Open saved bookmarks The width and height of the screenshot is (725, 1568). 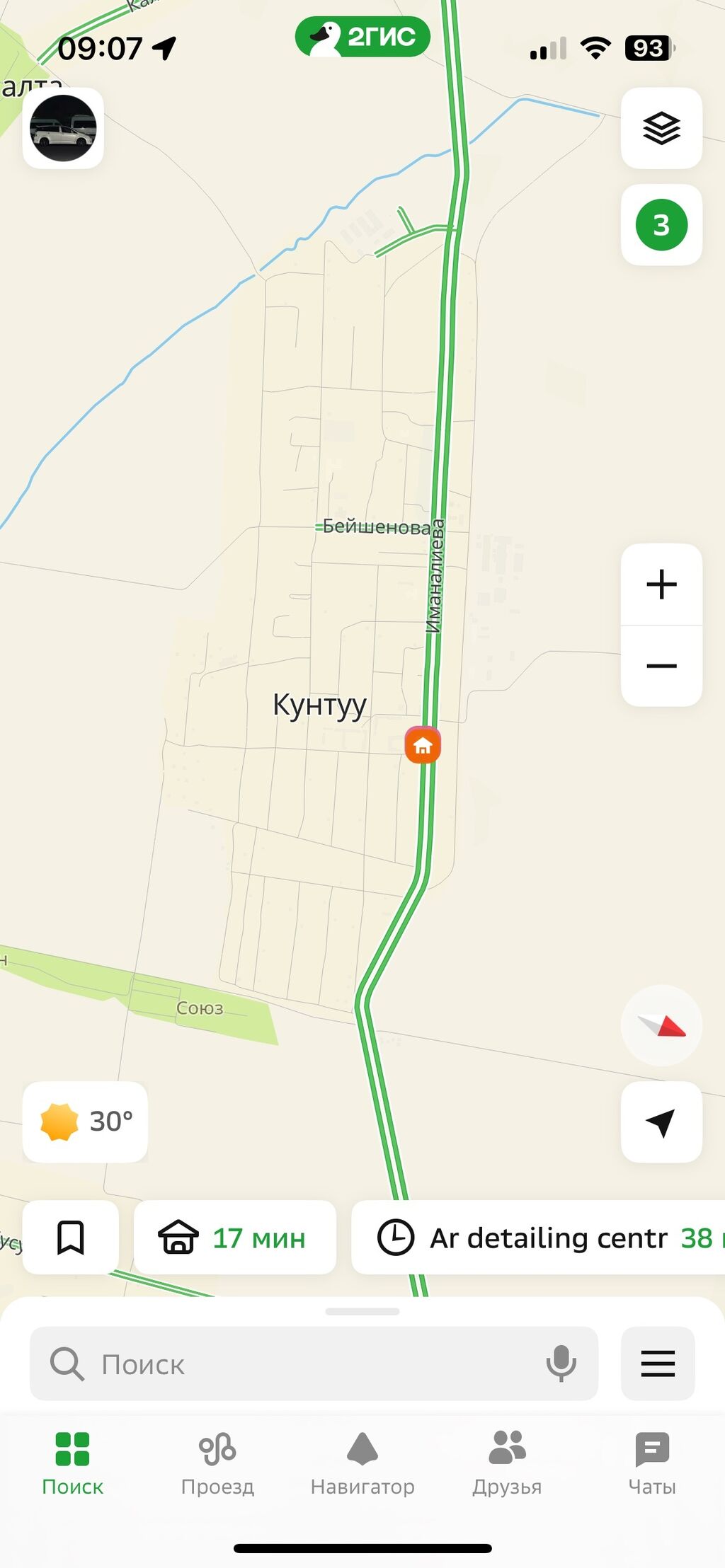coord(70,1238)
